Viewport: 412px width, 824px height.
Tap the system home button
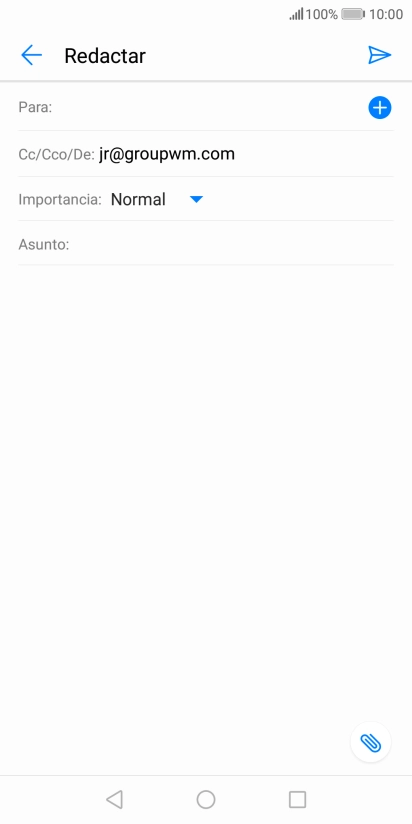pos(206,799)
